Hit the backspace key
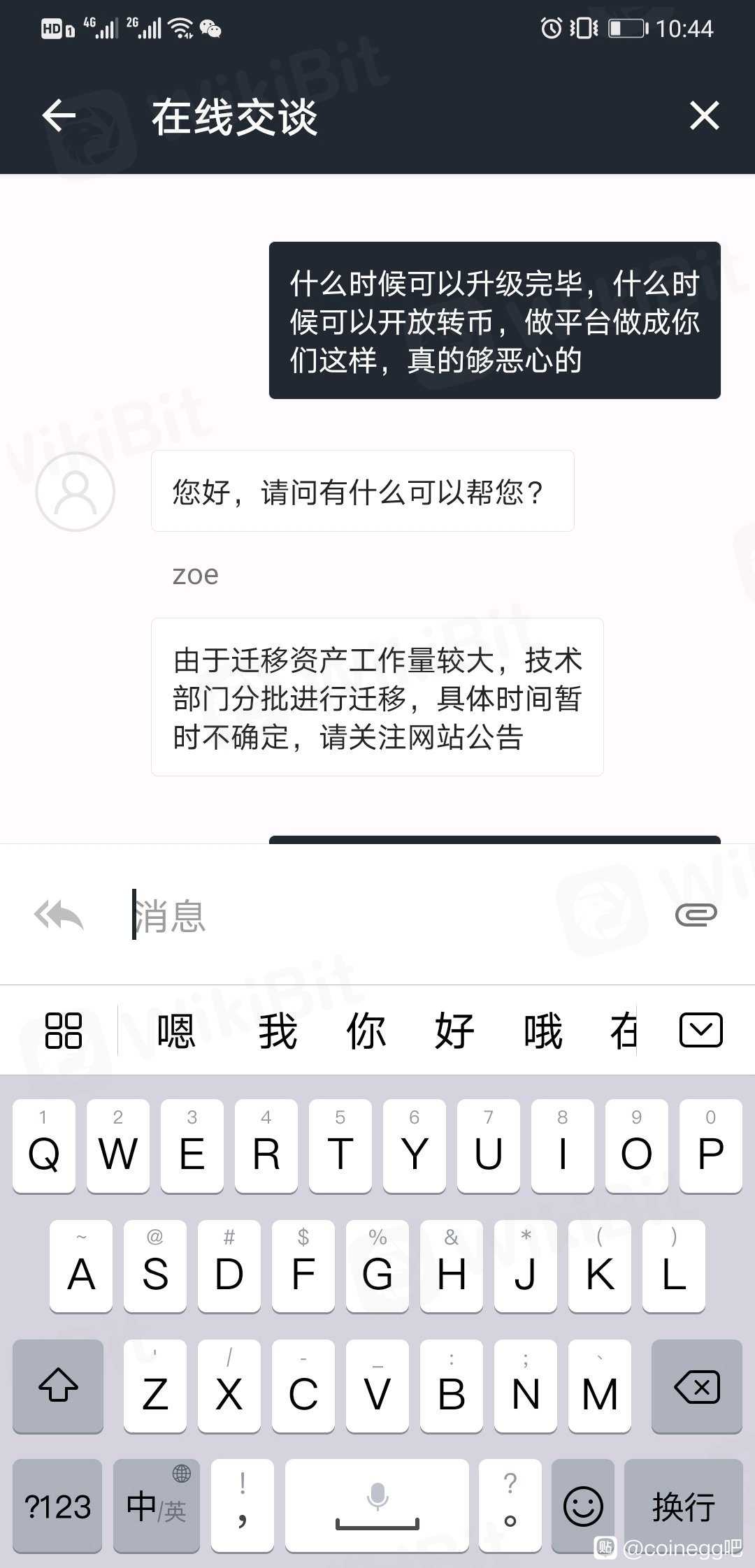Image resolution: width=755 pixels, height=1568 pixels. (x=696, y=1386)
